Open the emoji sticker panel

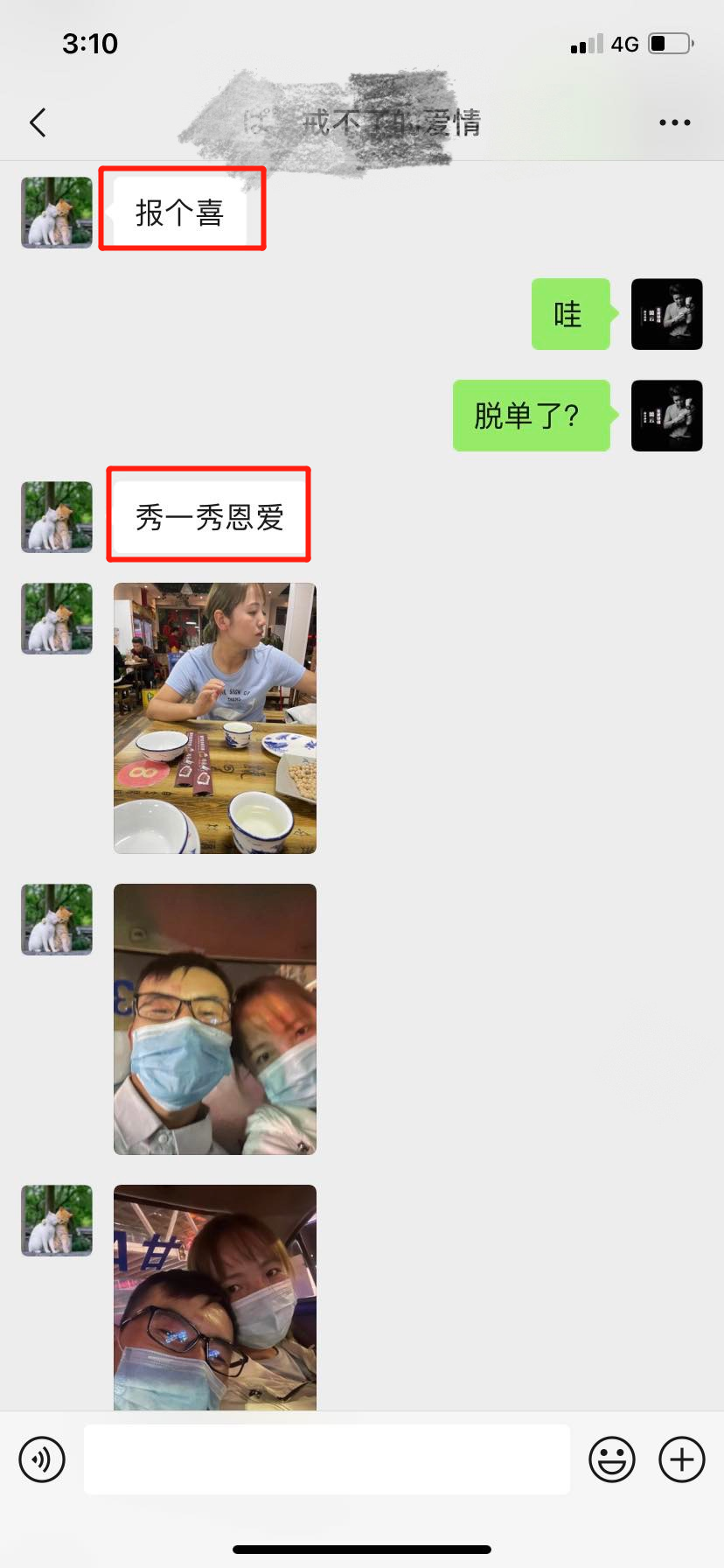click(x=611, y=1459)
